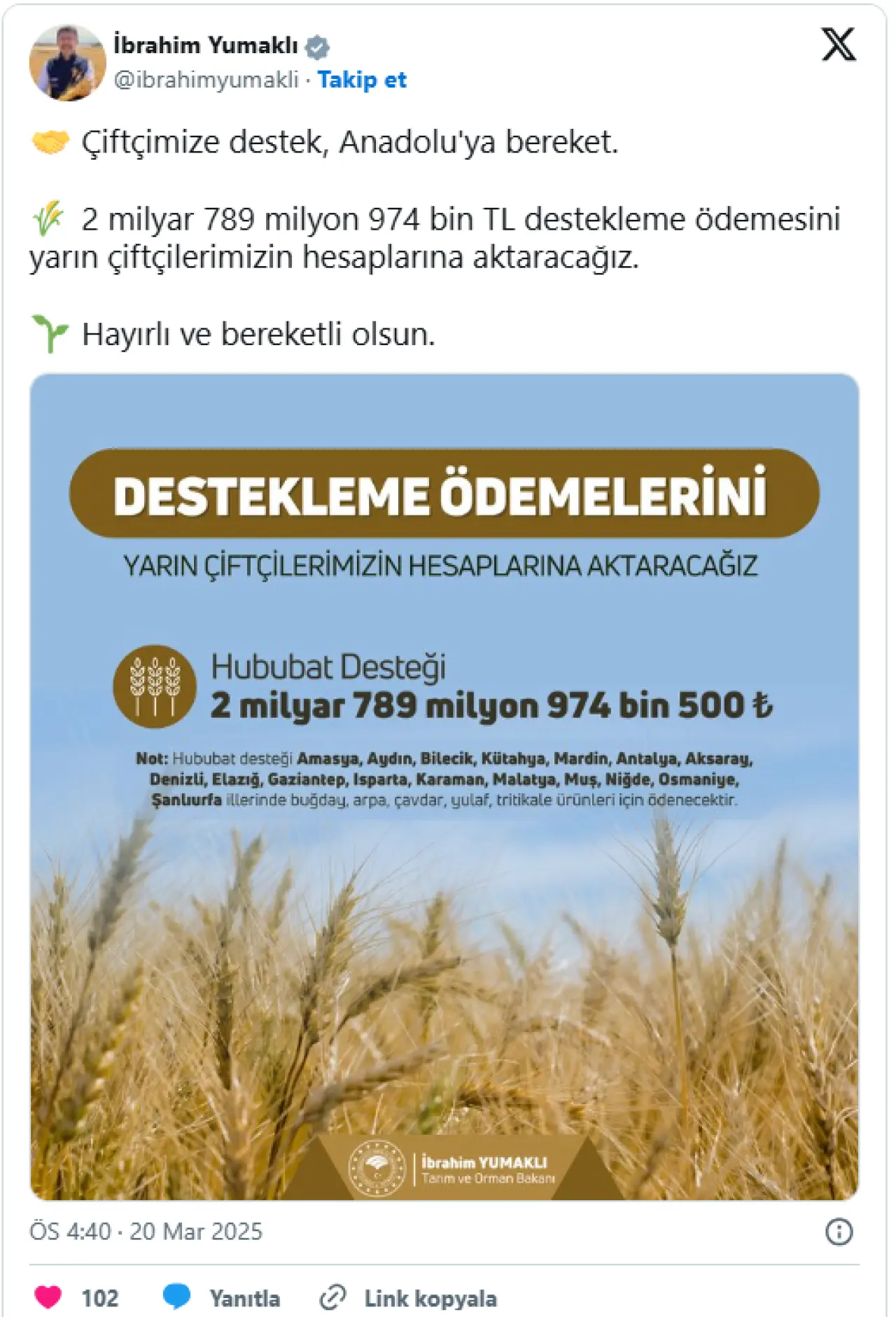Open the X logo link
The width and height of the screenshot is (896, 1317).
838,45
